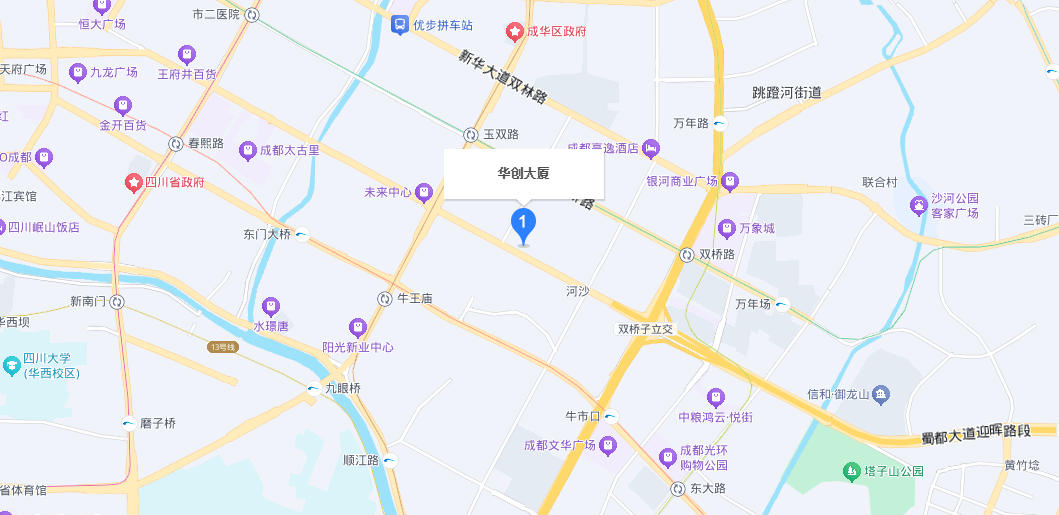The width and height of the screenshot is (1059, 515).
Task: Tap the 优步拼车站 bus station icon
Action: pos(399,24)
